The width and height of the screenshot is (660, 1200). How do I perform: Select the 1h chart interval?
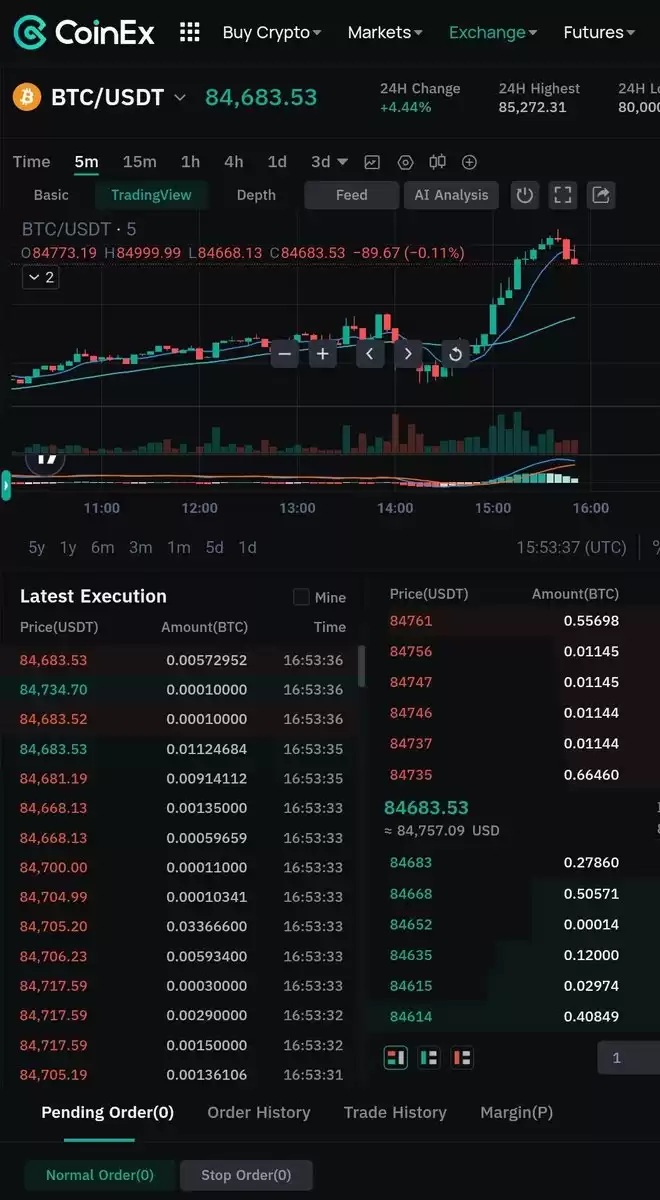(x=190, y=162)
